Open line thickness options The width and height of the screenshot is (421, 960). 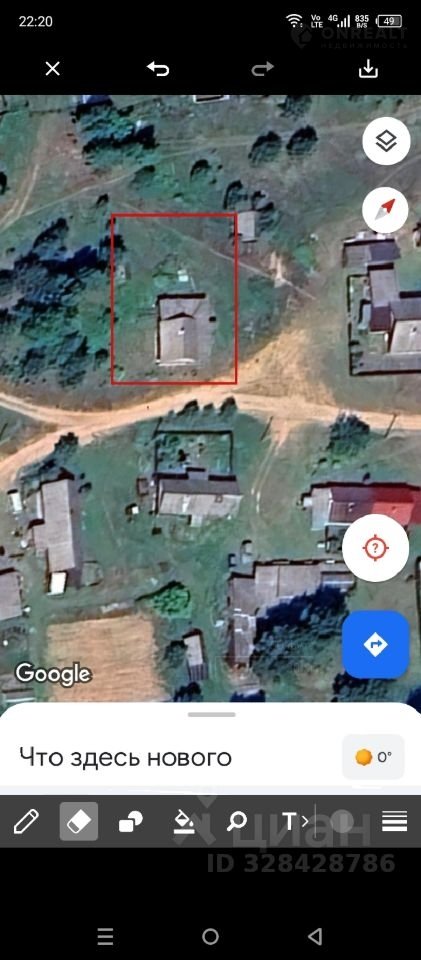(x=395, y=821)
